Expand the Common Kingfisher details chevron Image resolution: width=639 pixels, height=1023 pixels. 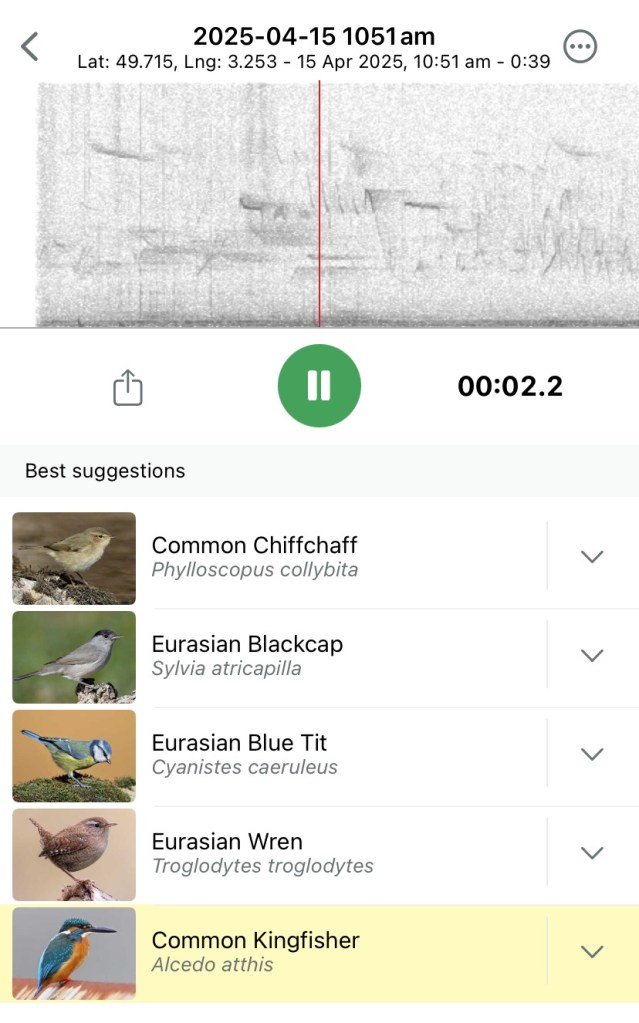(592, 952)
